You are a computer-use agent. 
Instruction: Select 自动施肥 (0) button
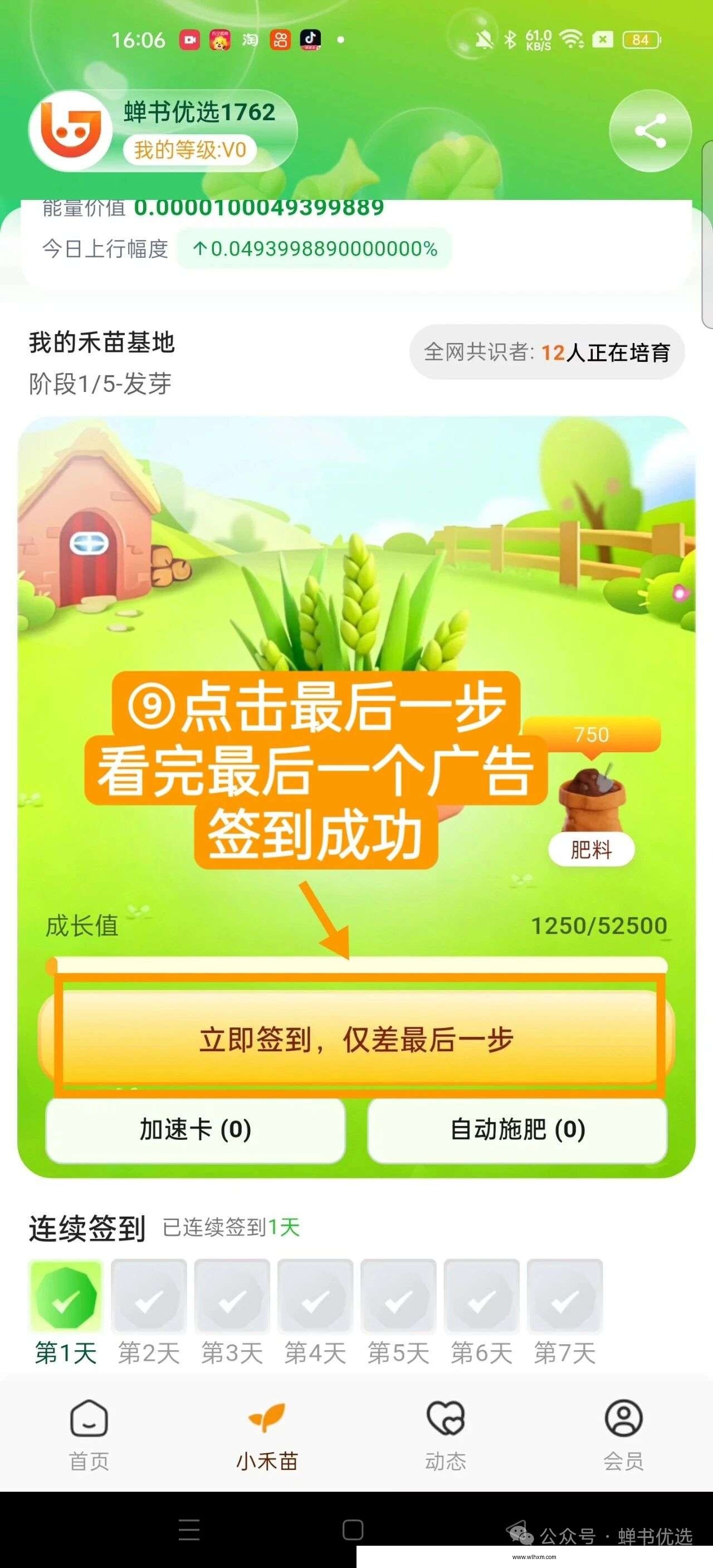tap(517, 1130)
